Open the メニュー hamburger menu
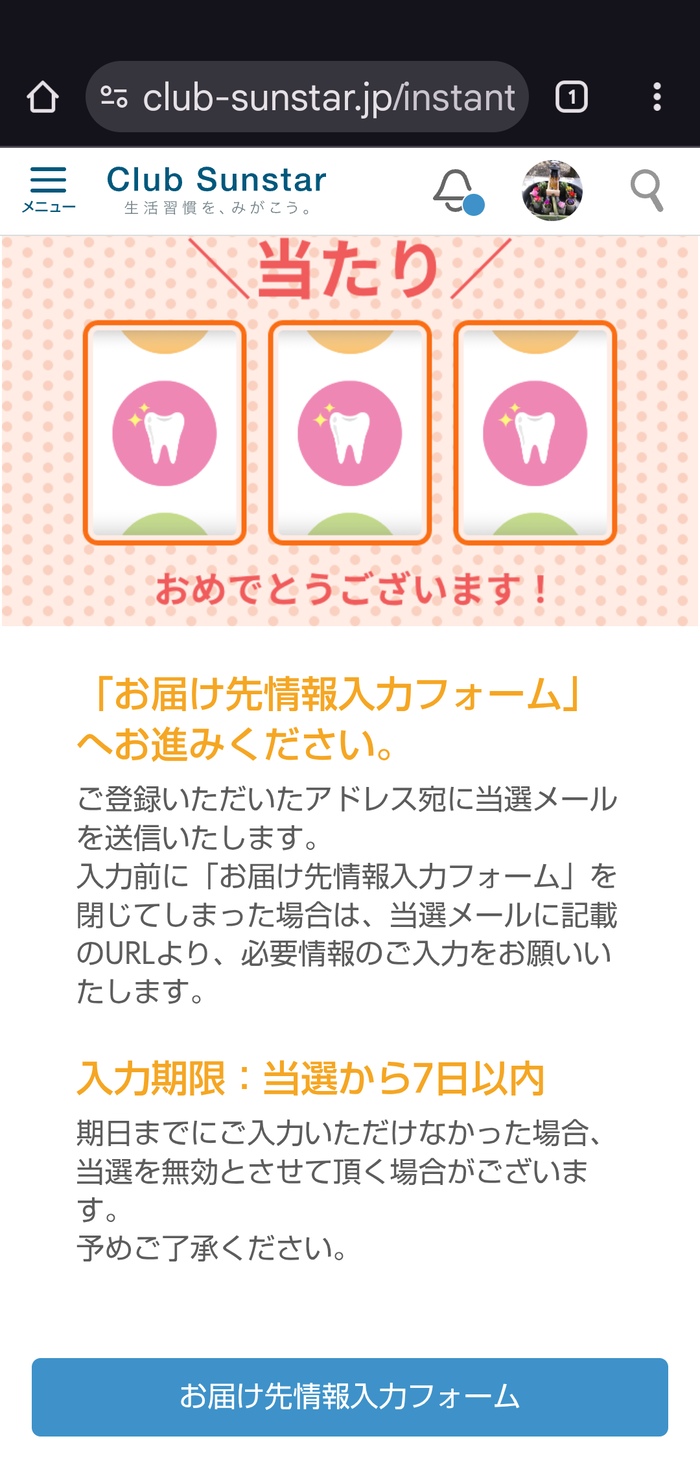Image resolution: width=700 pixels, height=1478 pixels. [x=48, y=189]
